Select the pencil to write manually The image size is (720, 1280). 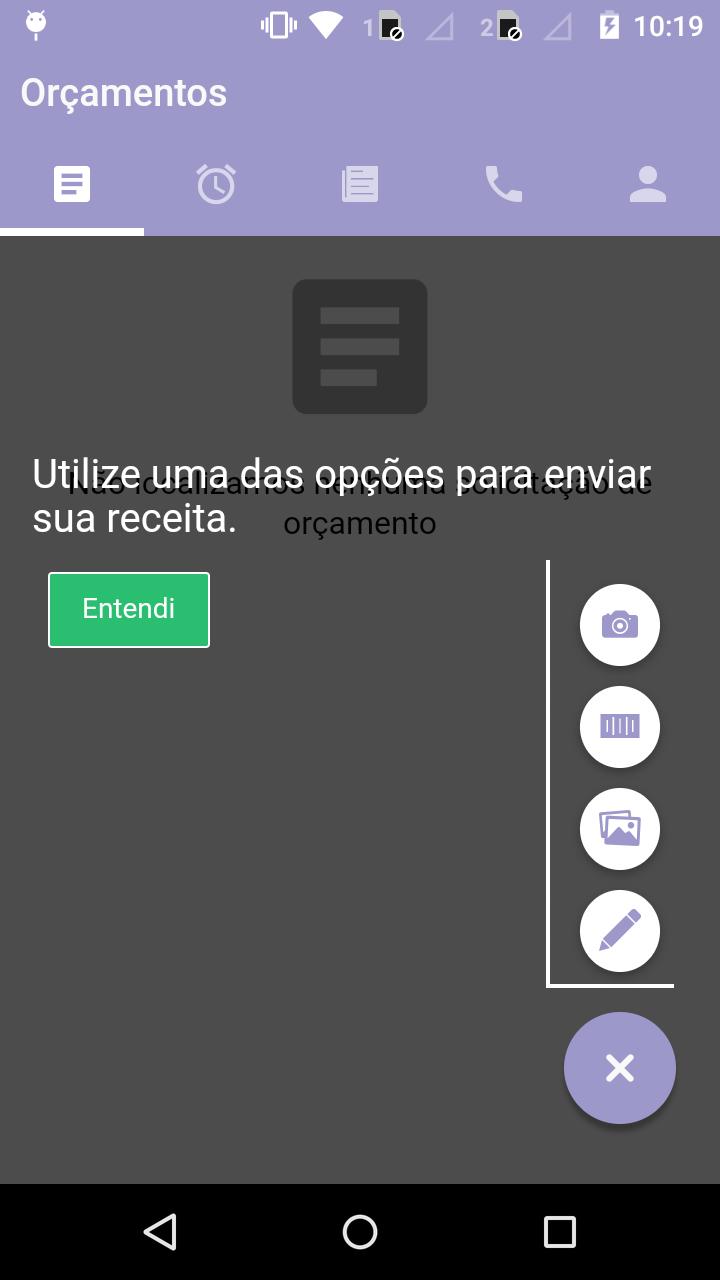pyautogui.click(x=620, y=931)
